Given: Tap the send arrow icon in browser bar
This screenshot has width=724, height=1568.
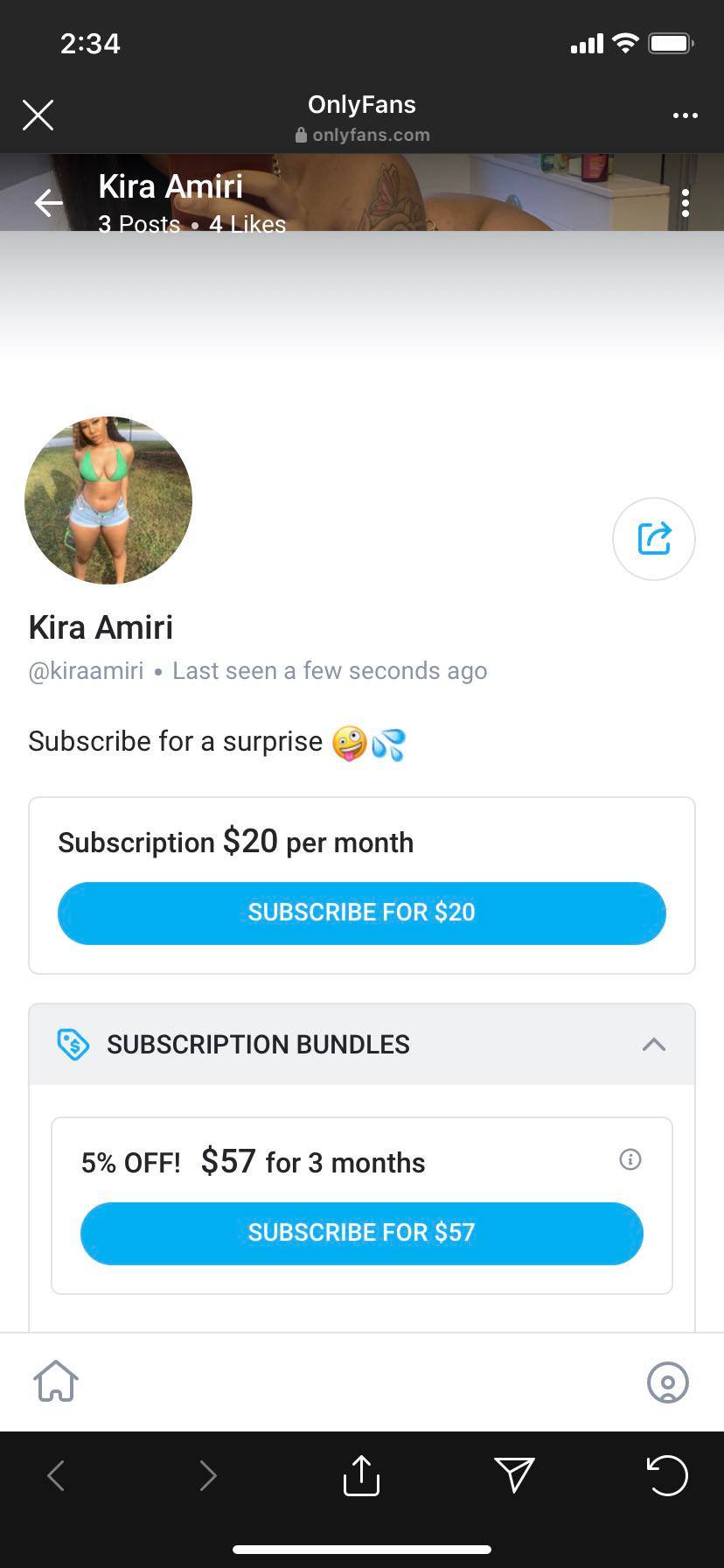Looking at the screenshot, I should pos(514,1475).
